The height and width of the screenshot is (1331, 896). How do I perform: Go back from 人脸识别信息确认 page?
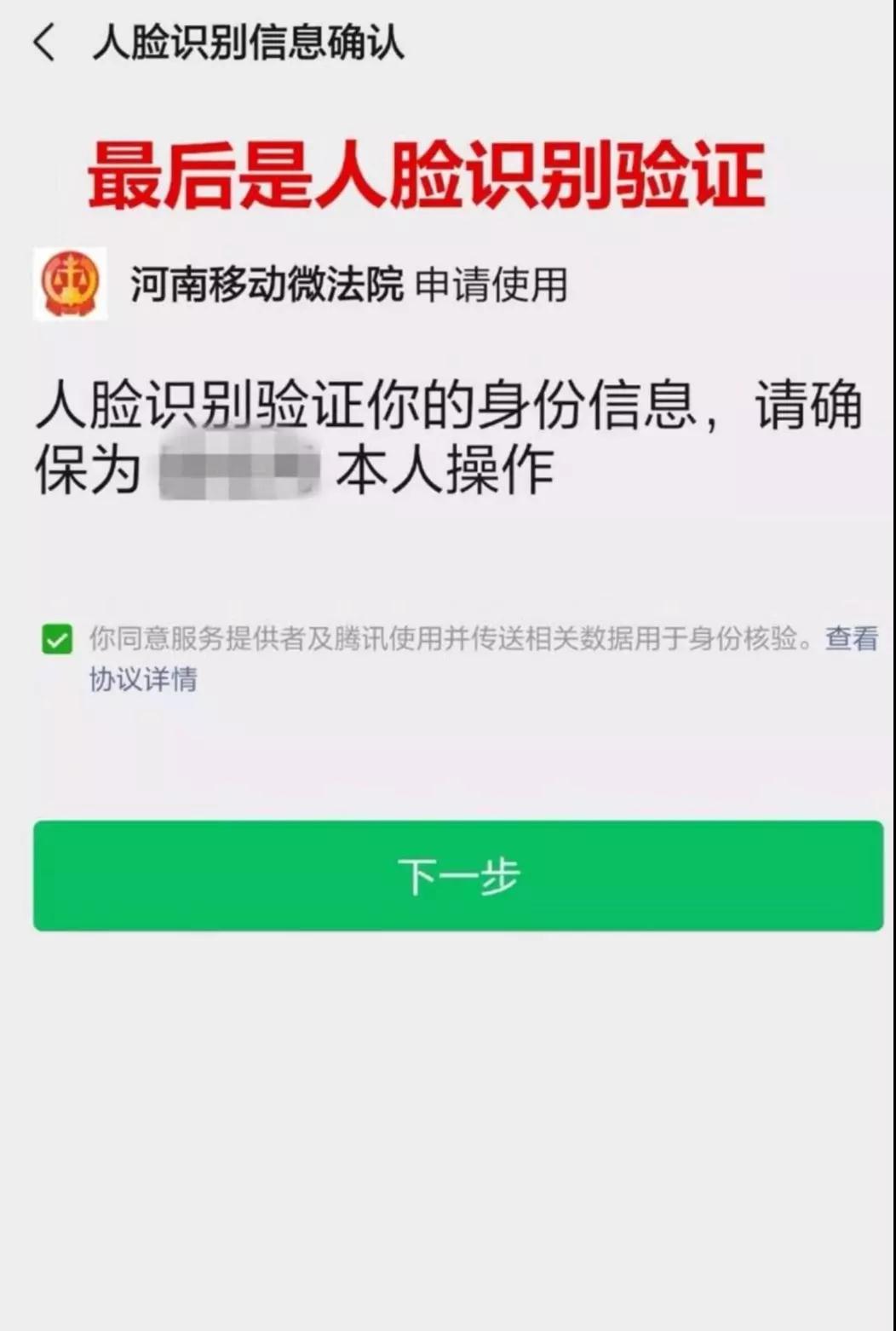44,43
